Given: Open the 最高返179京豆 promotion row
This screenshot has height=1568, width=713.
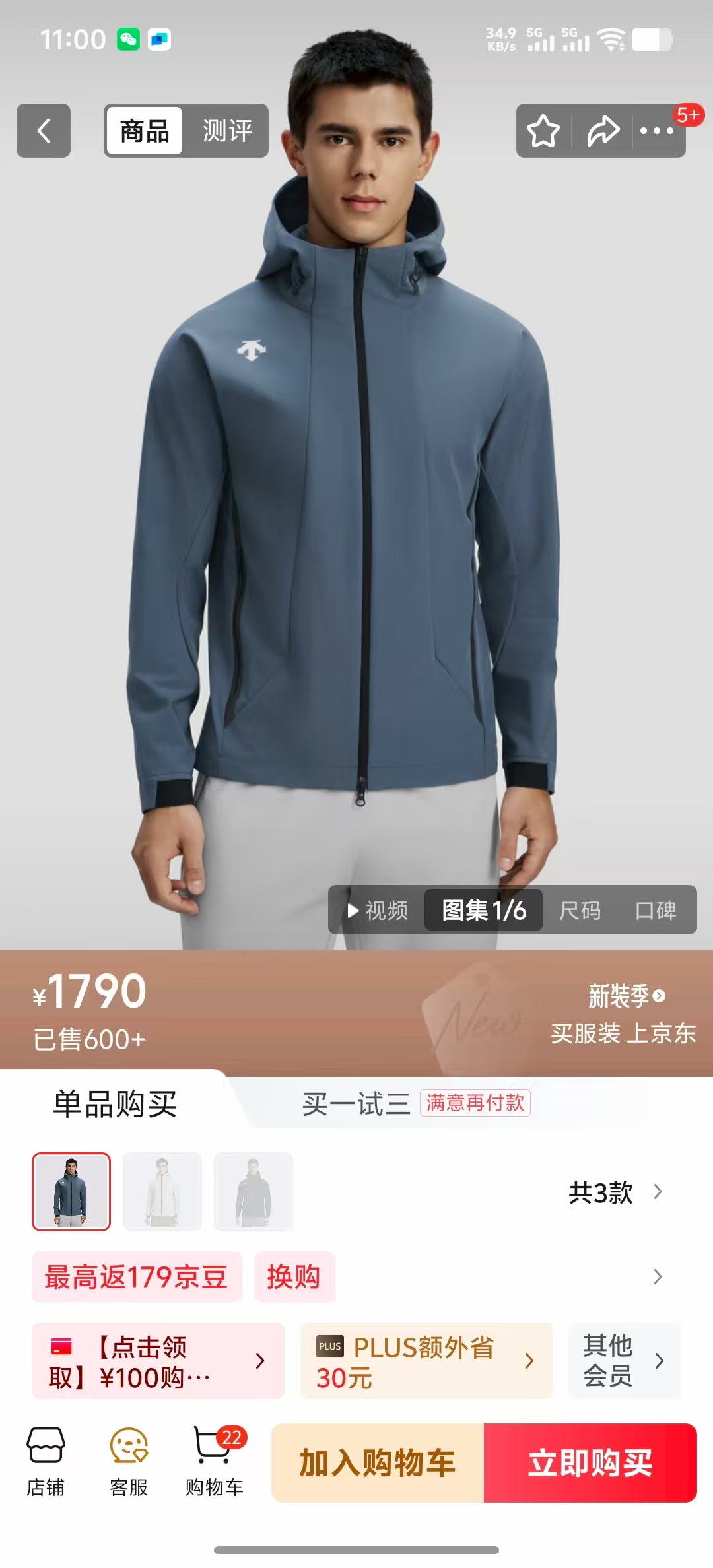Looking at the screenshot, I should [x=137, y=1277].
